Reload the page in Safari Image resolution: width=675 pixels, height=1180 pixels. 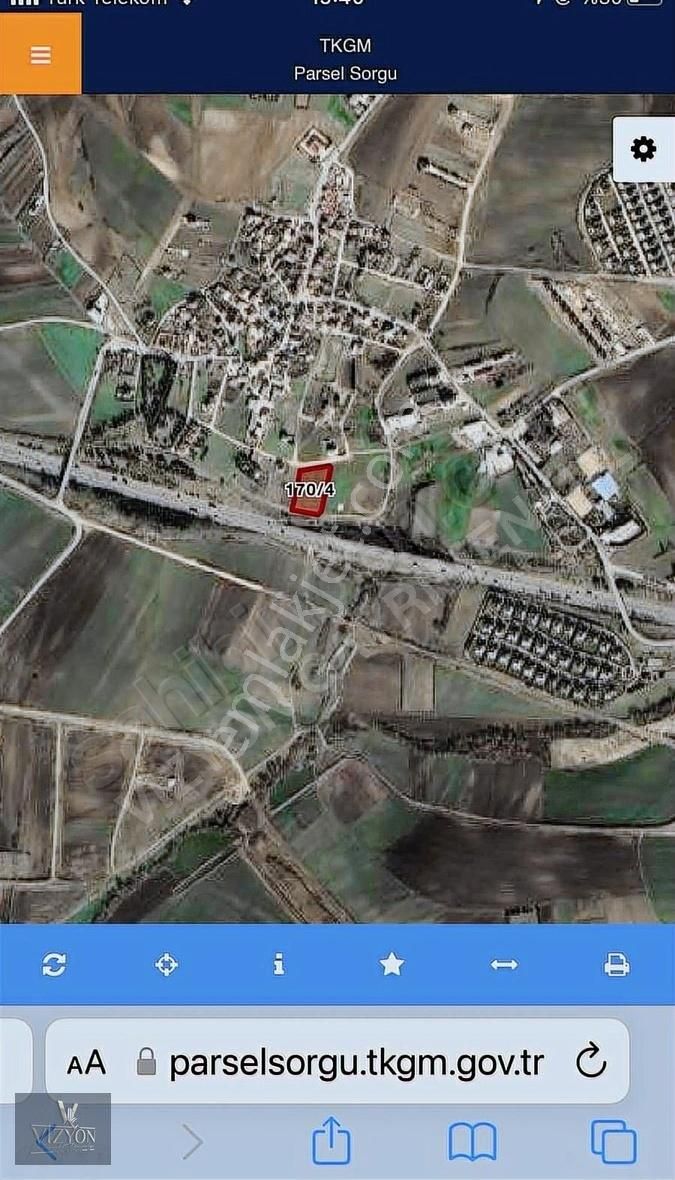pos(591,1061)
